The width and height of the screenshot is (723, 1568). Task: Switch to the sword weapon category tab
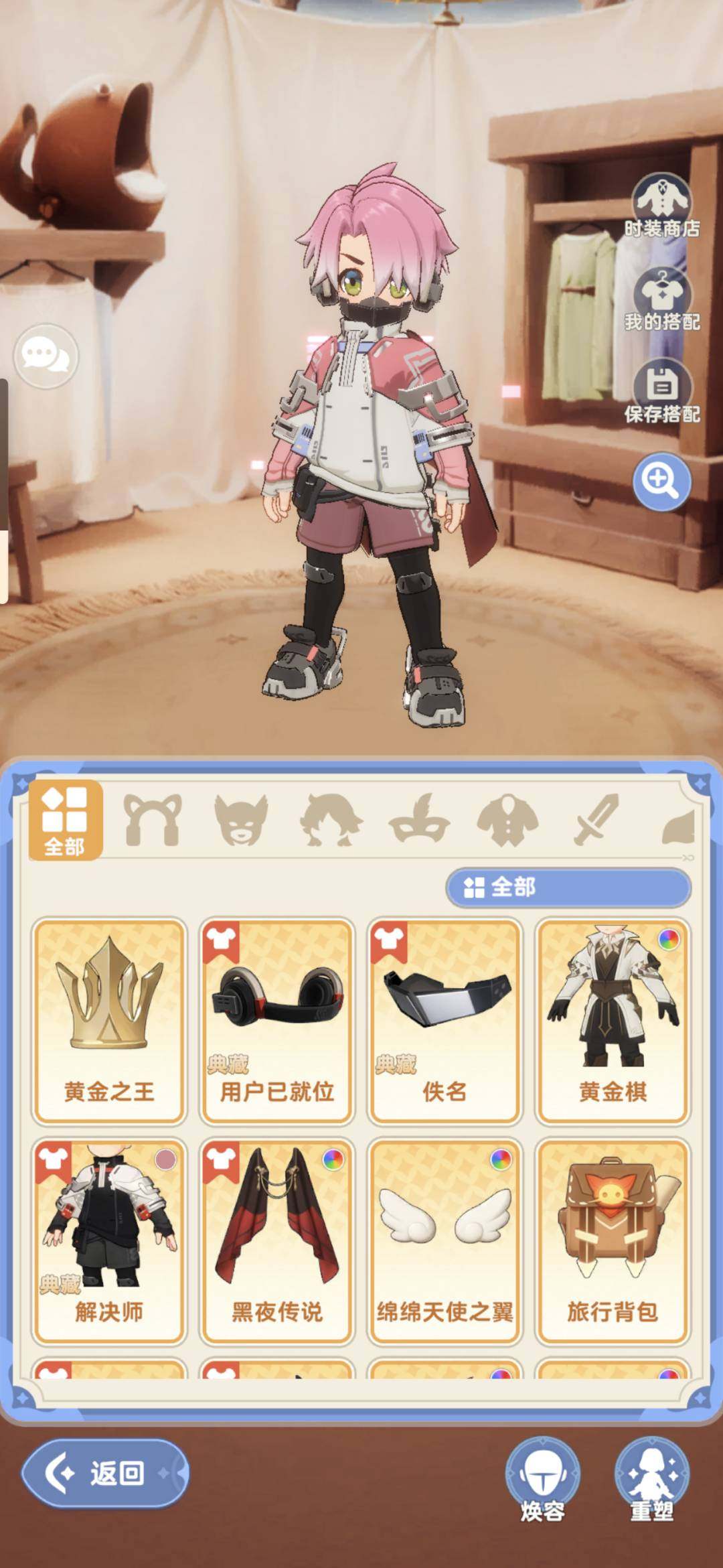(596, 820)
